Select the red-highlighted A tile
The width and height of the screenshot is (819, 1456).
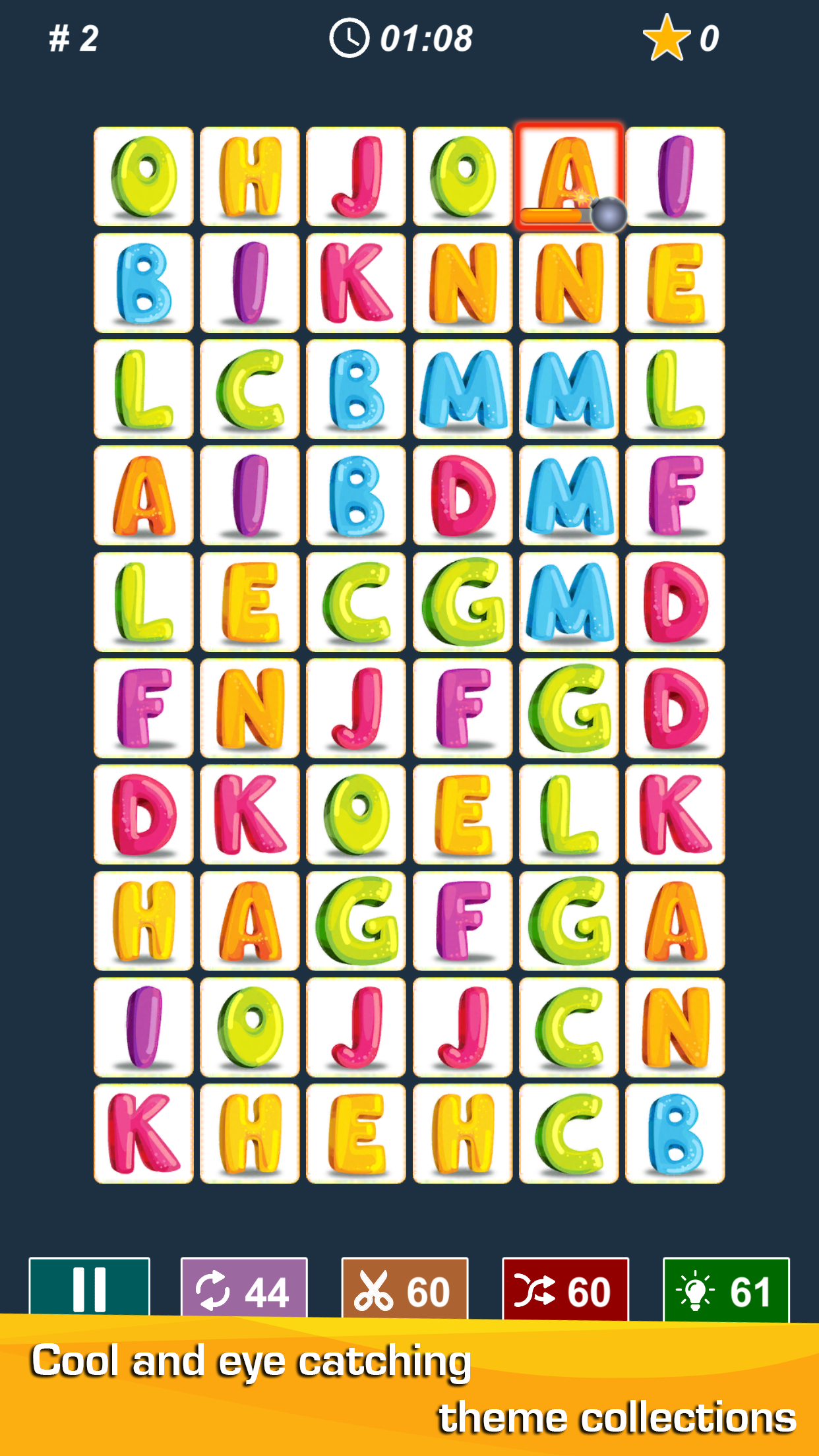pos(568,173)
